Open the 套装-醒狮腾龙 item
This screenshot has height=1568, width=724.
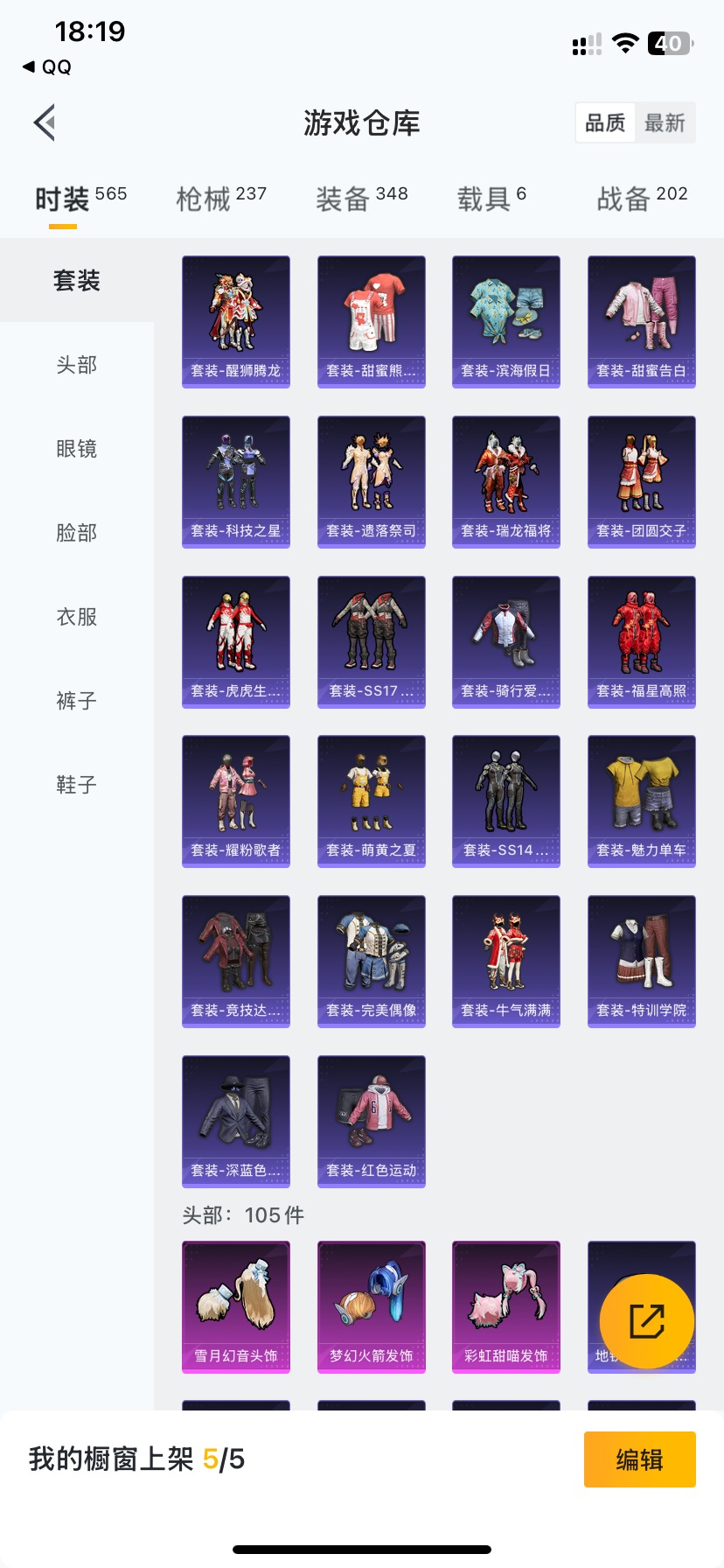(x=236, y=321)
